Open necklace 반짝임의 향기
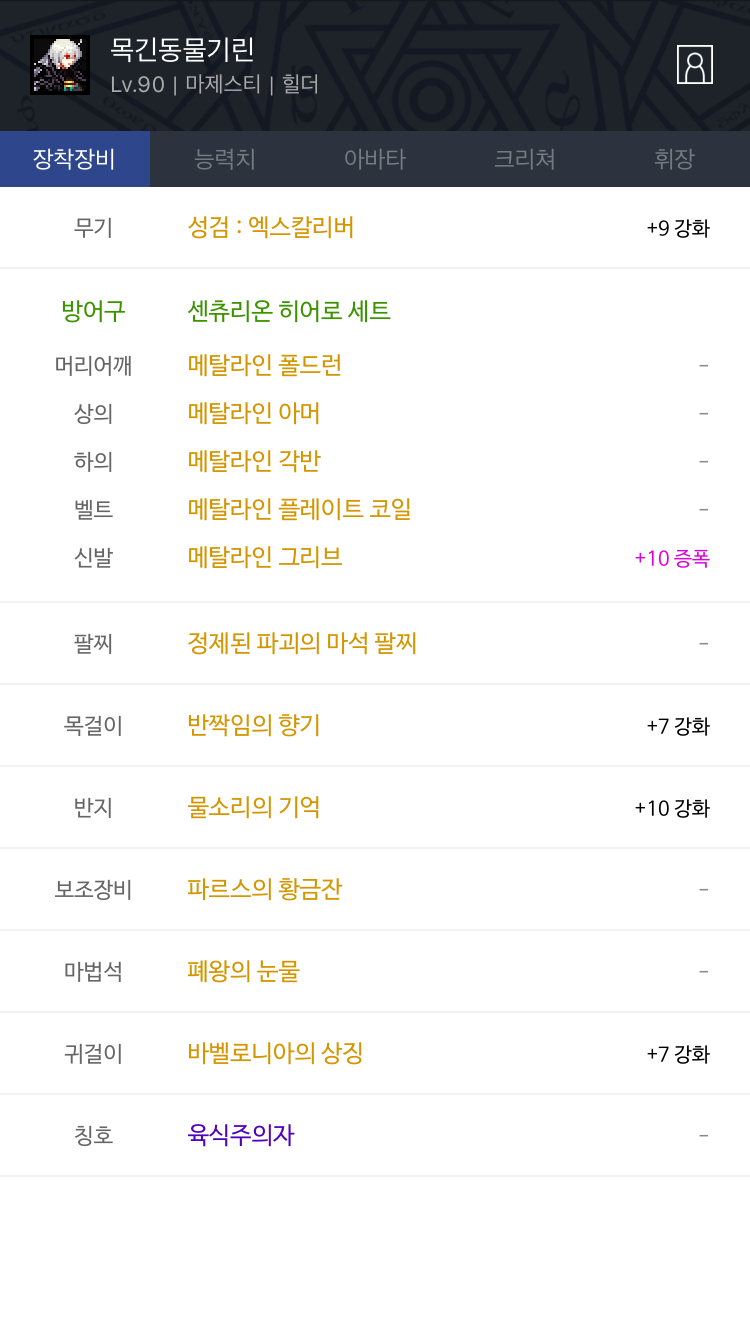The image size is (750, 1334). tap(254, 725)
